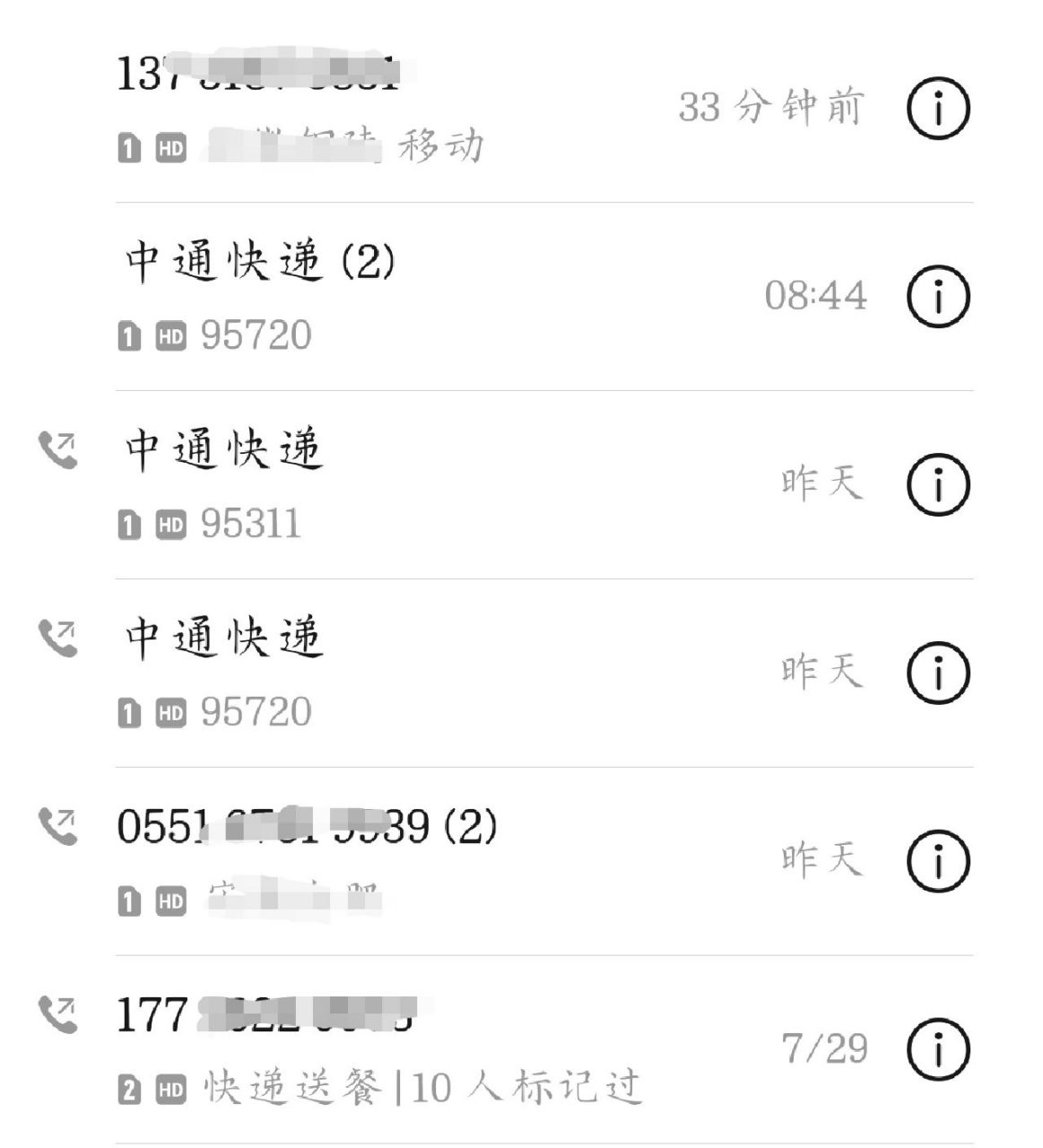Image resolution: width=1043 pixels, height=1148 pixels.
Task: Tap info icon beside 95311 call
Action: [938, 483]
